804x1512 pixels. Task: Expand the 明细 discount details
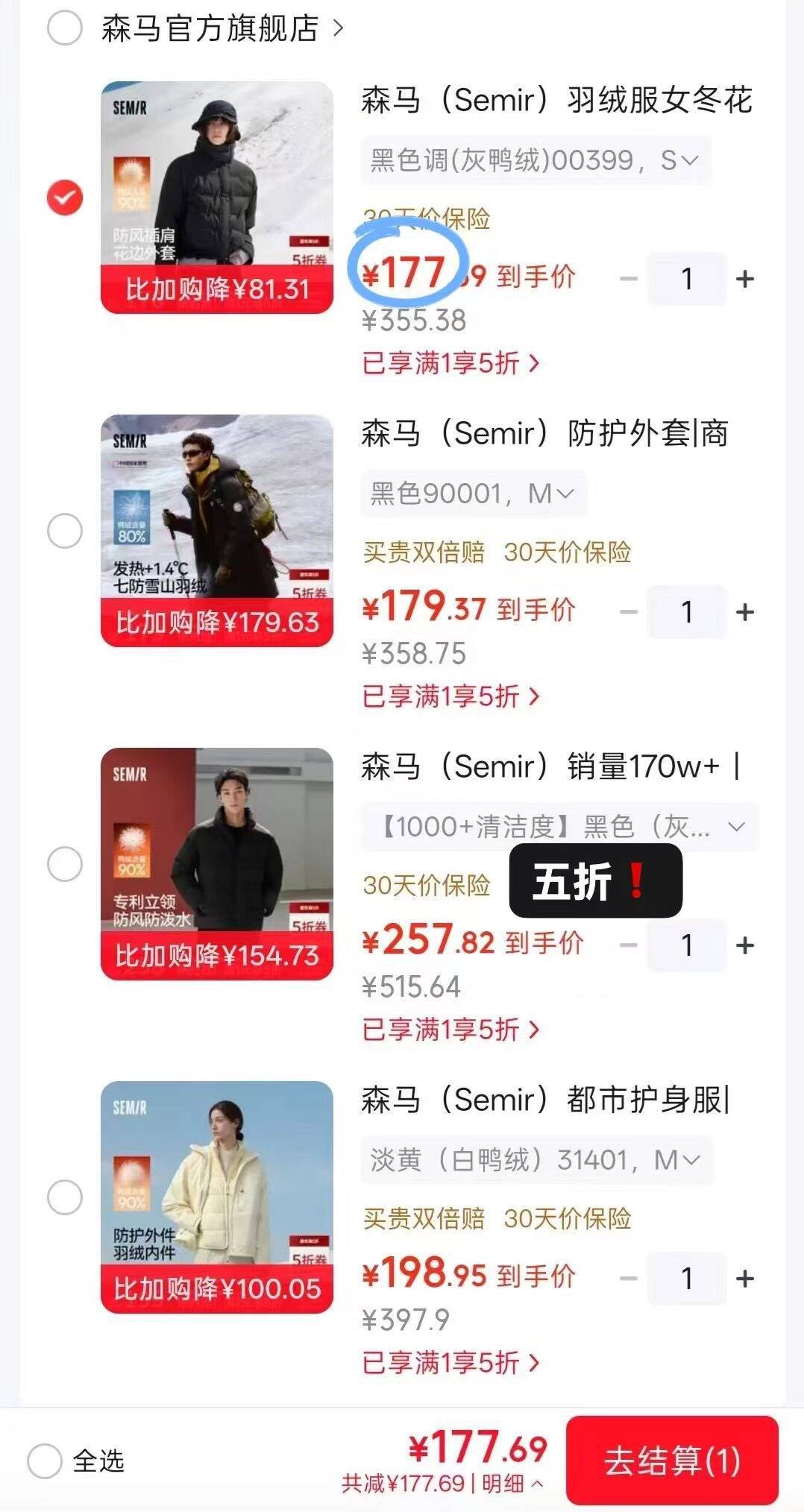[512, 1483]
